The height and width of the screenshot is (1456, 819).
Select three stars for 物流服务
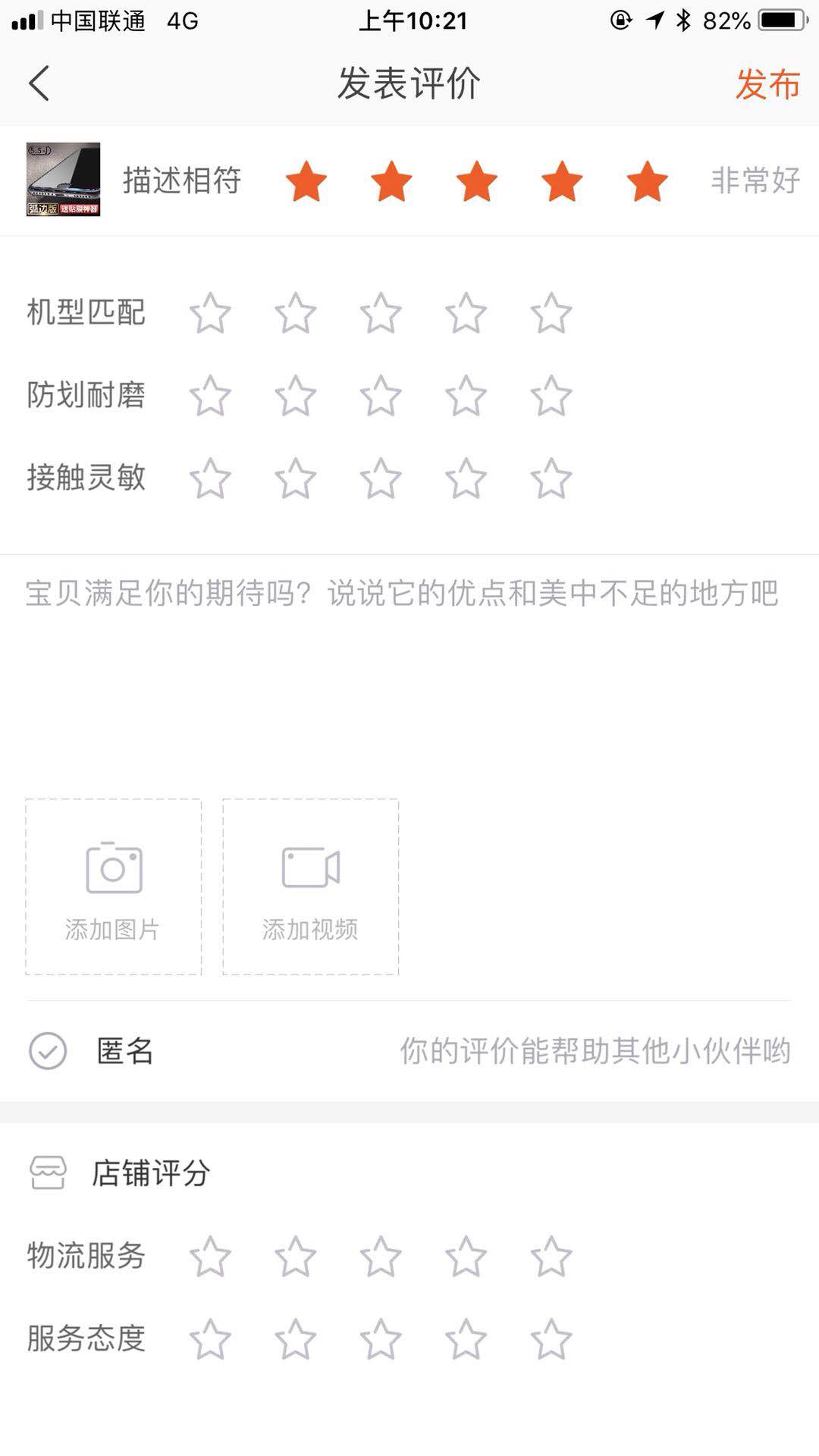pos(380,1257)
